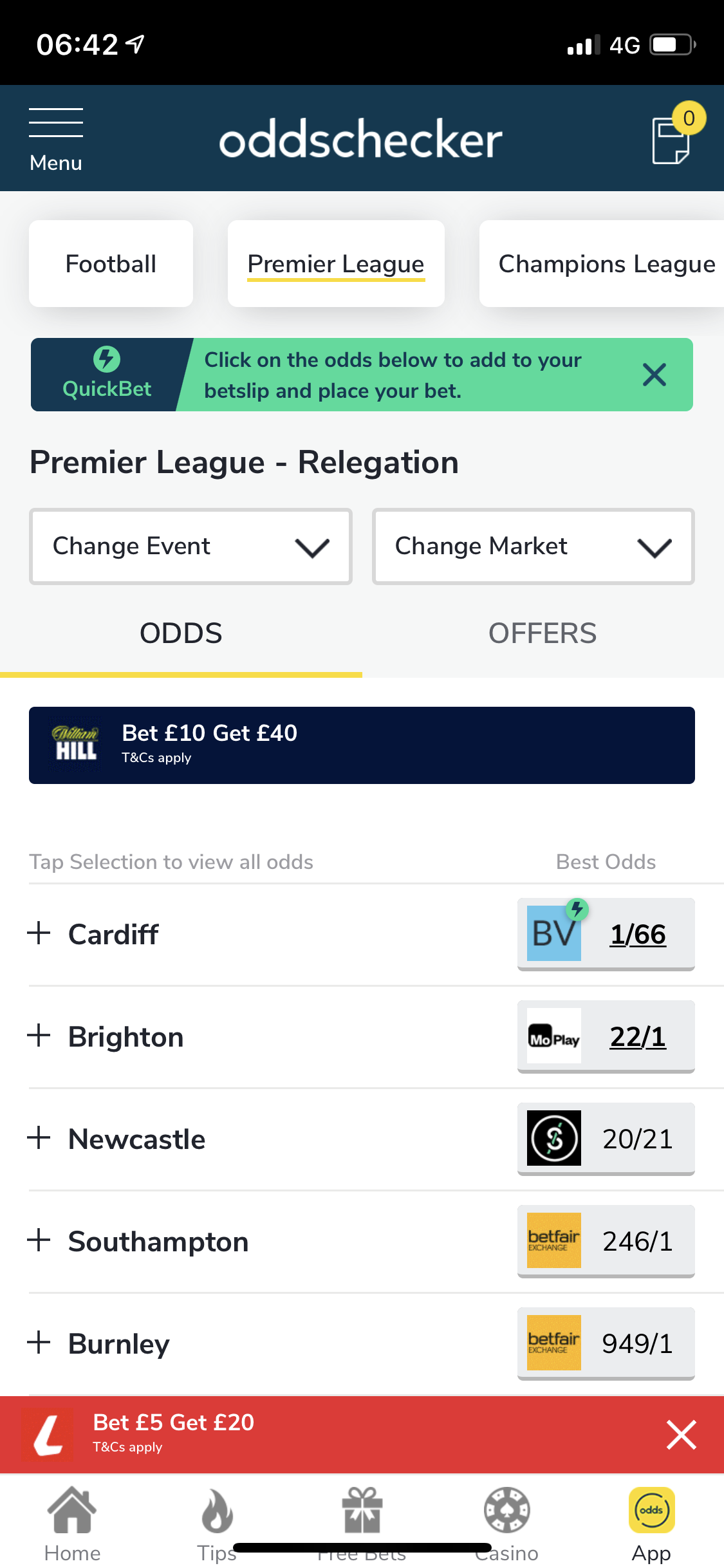
Task: Dismiss the QuickBet banner
Action: click(654, 375)
